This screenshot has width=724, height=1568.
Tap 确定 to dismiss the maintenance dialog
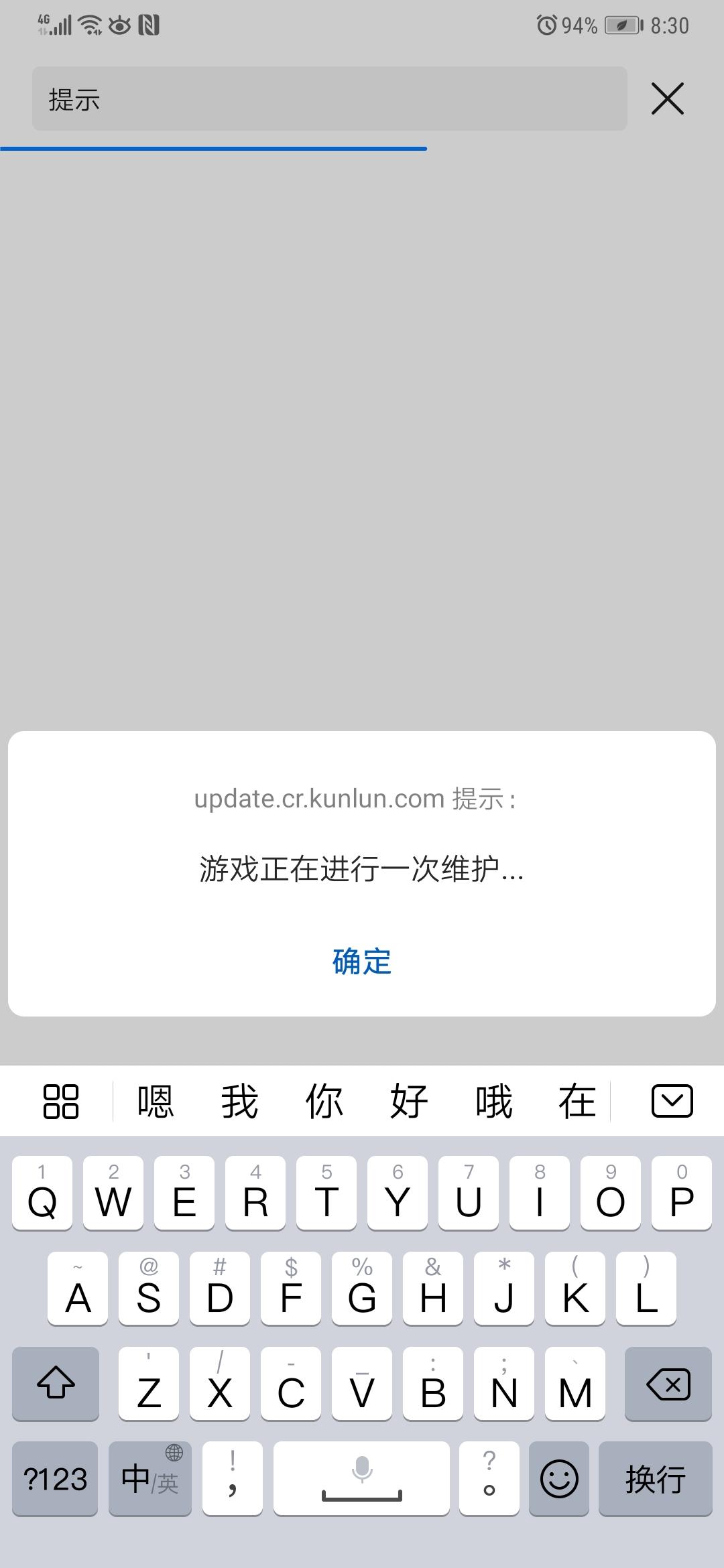pyautogui.click(x=361, y=962)
